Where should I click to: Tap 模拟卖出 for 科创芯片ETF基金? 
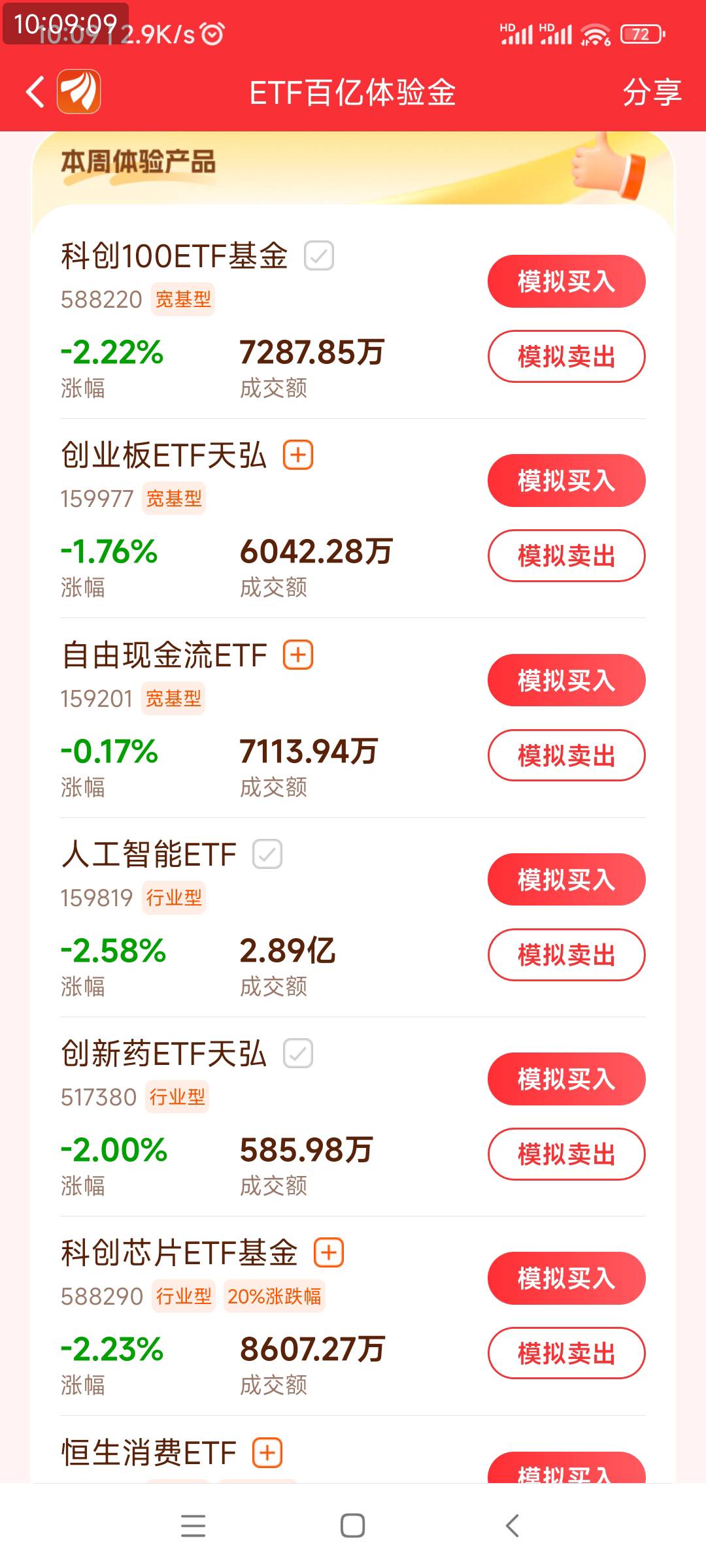[566, 1354]
